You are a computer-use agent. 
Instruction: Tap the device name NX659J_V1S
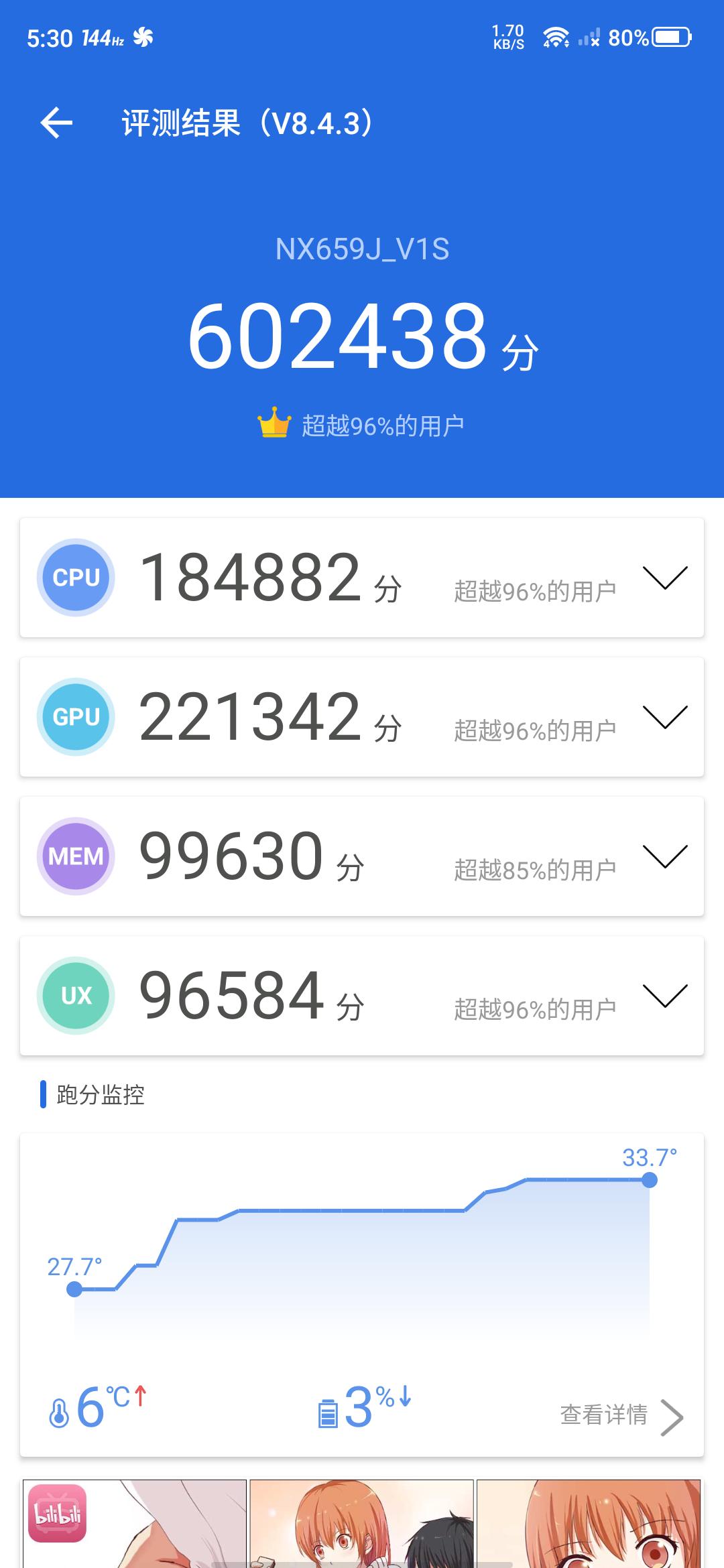pos(362,250)
